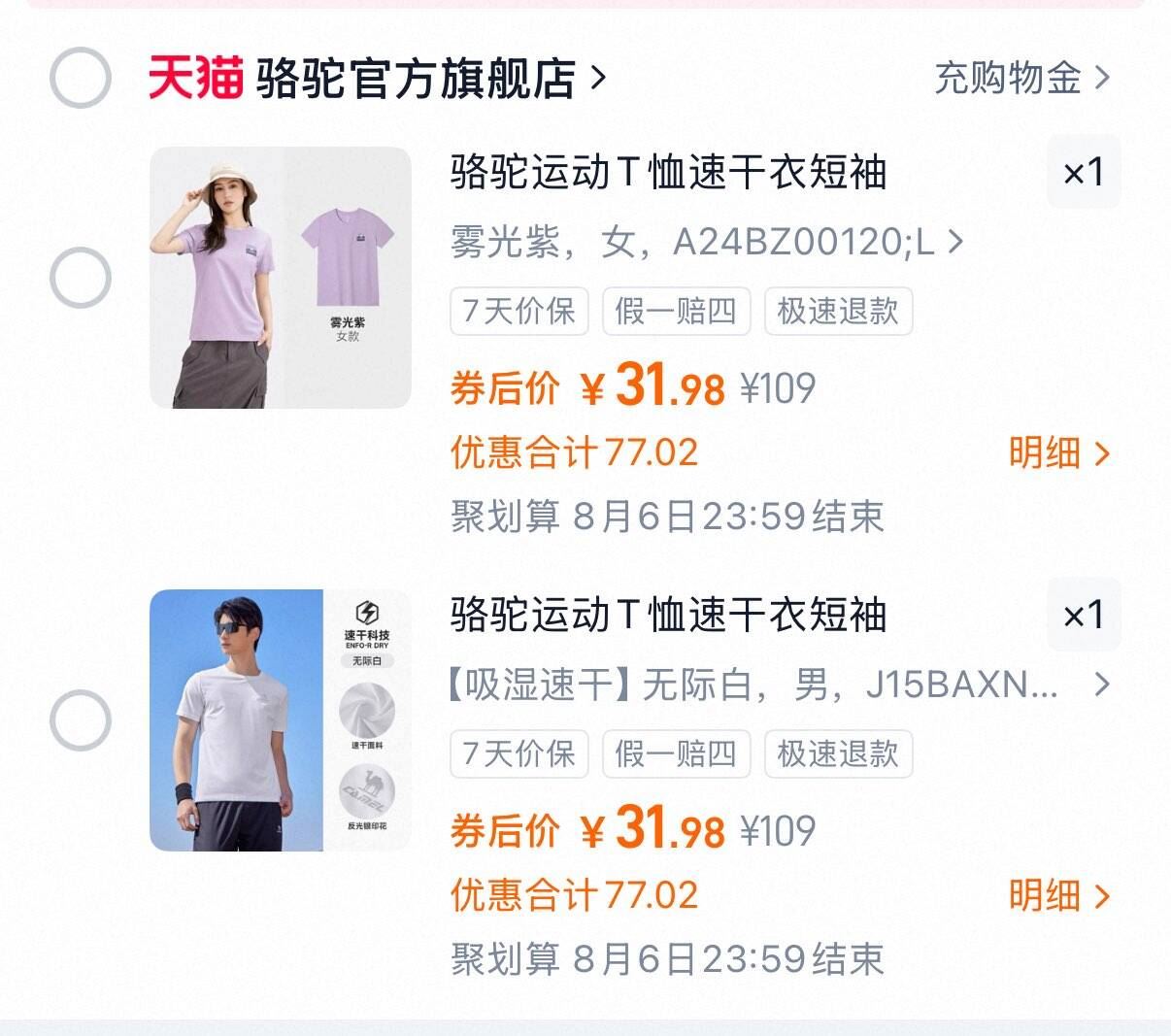Screen dimensions: 1171x1036
Task: Select the 无际白 men's T-shirt checkbox
Action: tap(80, 720)
